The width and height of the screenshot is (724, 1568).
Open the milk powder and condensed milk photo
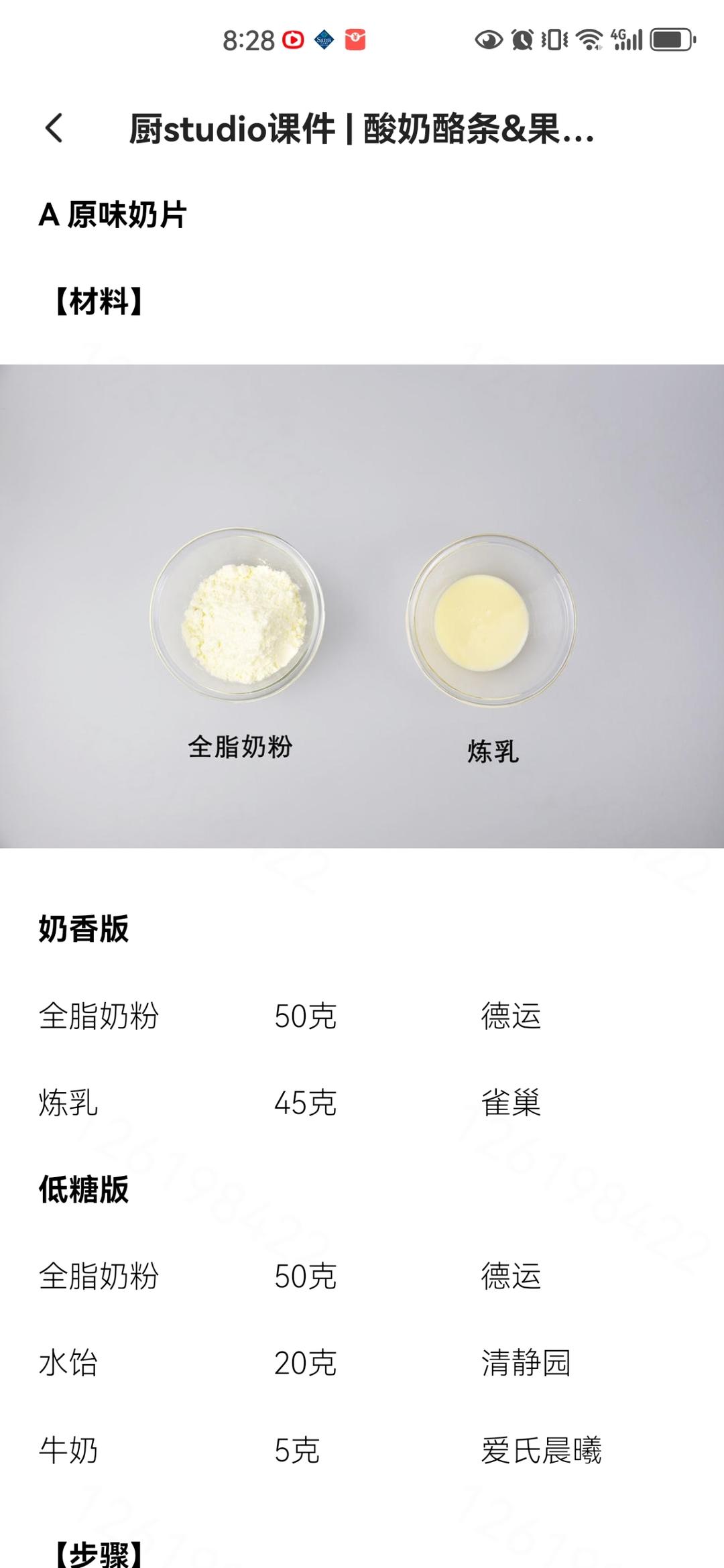362,605
